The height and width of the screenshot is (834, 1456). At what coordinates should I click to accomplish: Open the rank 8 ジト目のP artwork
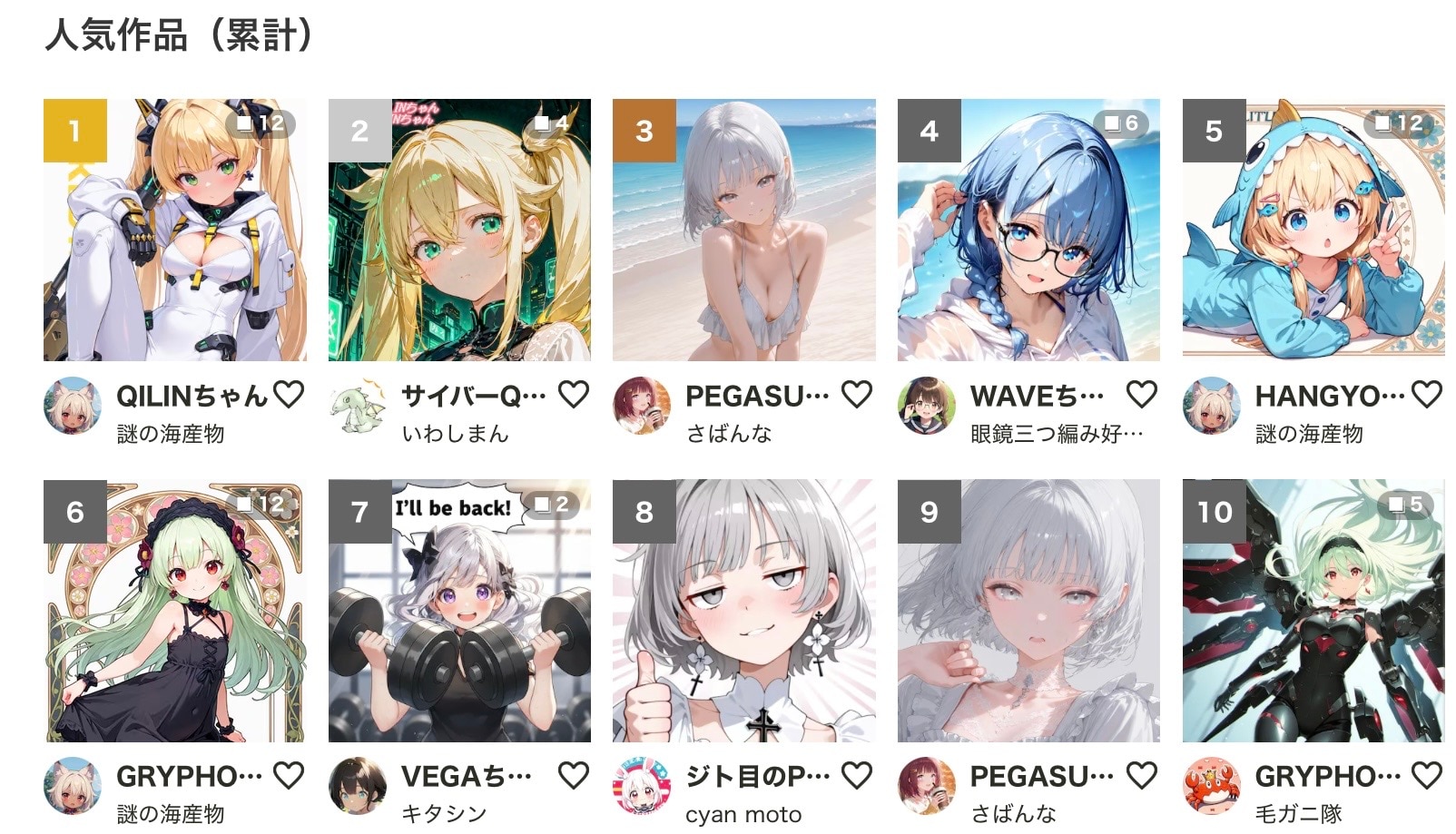[x=743, y=611]
